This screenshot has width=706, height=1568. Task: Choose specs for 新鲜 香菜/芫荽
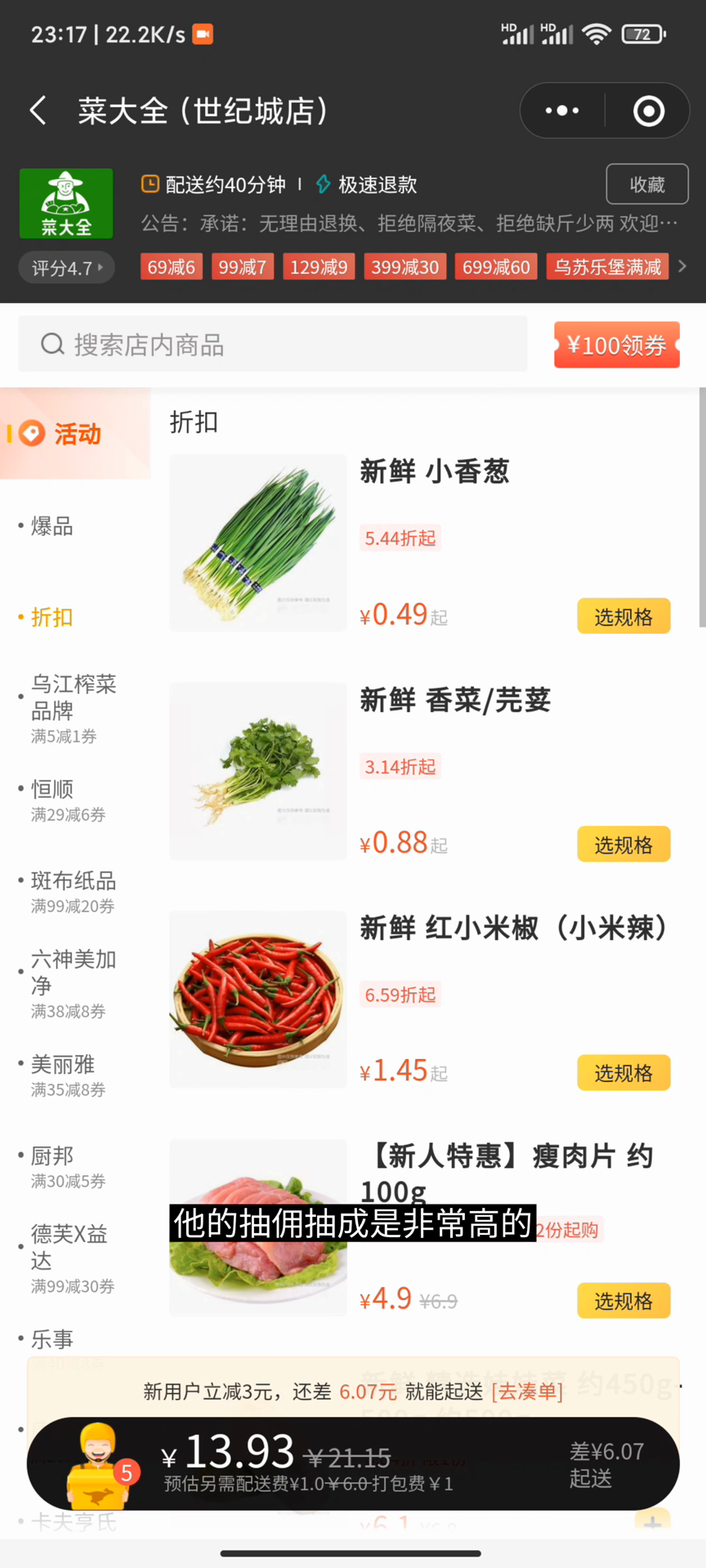click(623, 844)
